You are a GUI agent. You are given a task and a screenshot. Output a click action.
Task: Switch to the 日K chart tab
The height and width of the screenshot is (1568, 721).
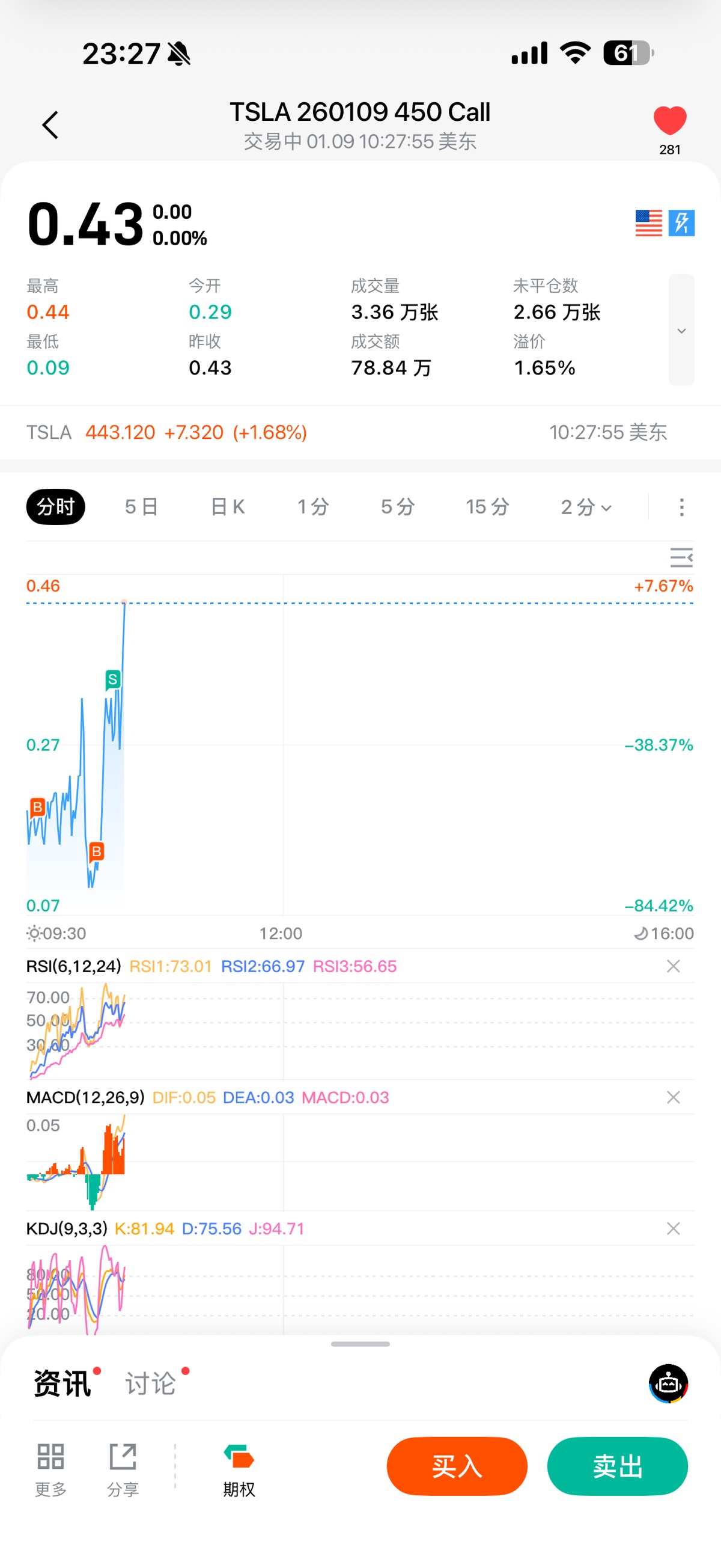228,506
